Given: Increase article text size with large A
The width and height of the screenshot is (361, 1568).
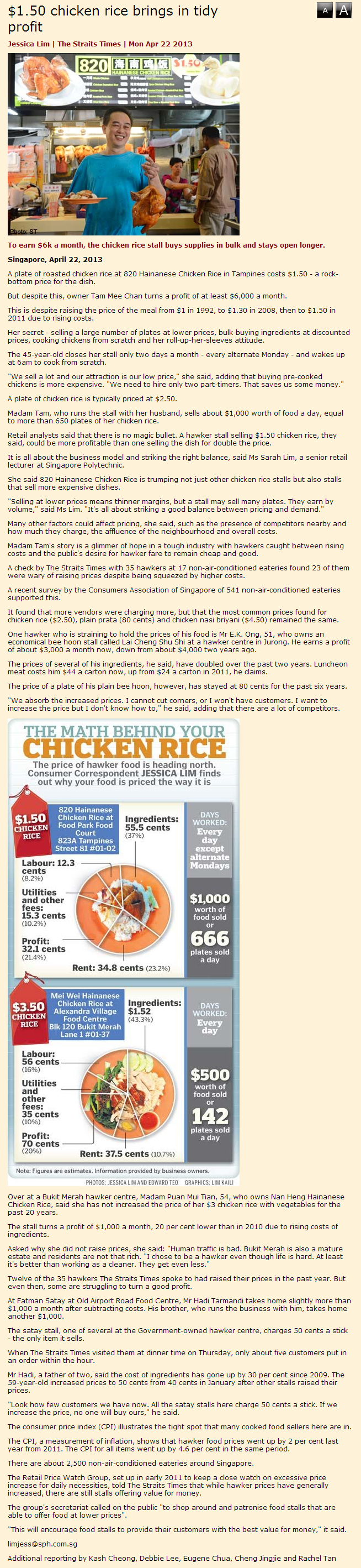Looking at the screenshot, I should pyautogui.click(x=343, y=11).
